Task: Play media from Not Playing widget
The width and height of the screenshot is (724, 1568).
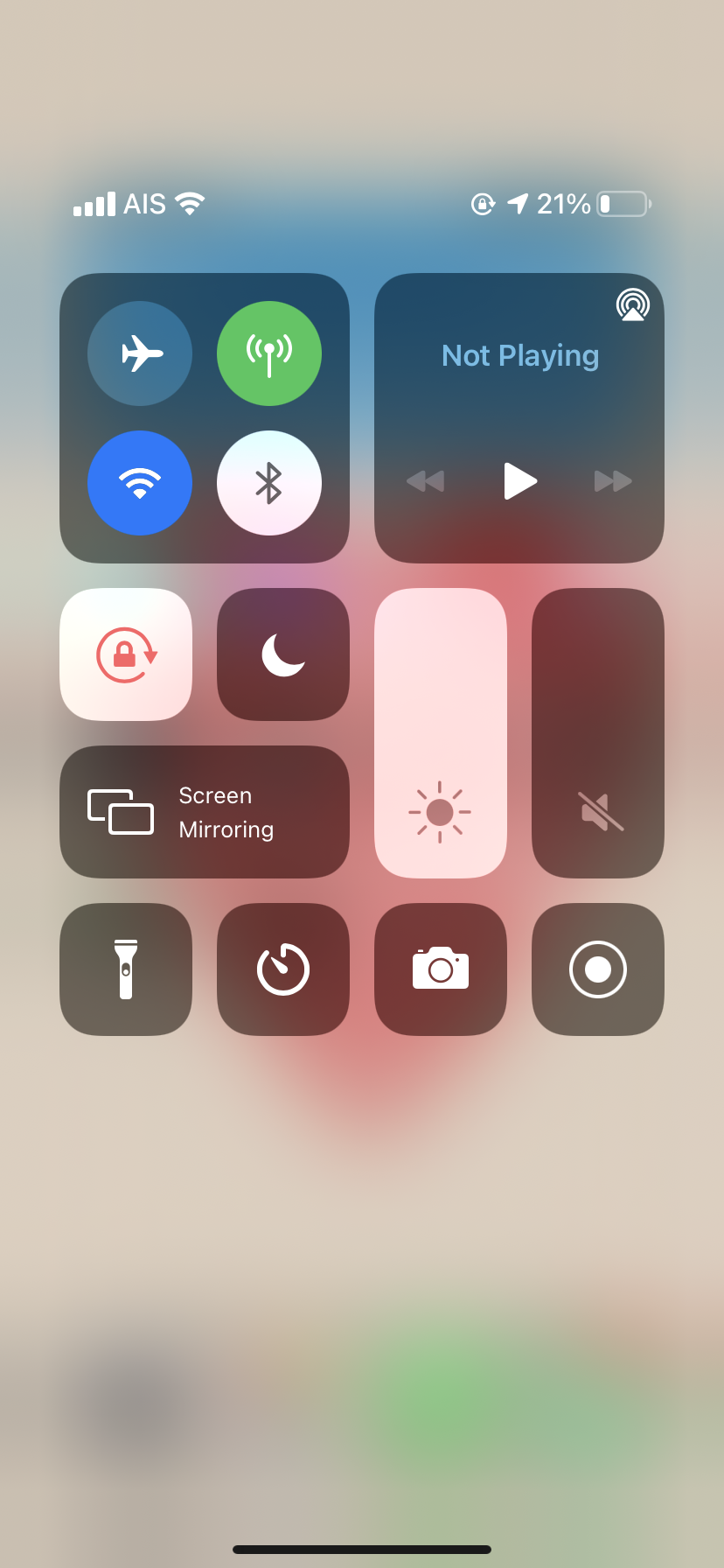Action: coord(519,480)
